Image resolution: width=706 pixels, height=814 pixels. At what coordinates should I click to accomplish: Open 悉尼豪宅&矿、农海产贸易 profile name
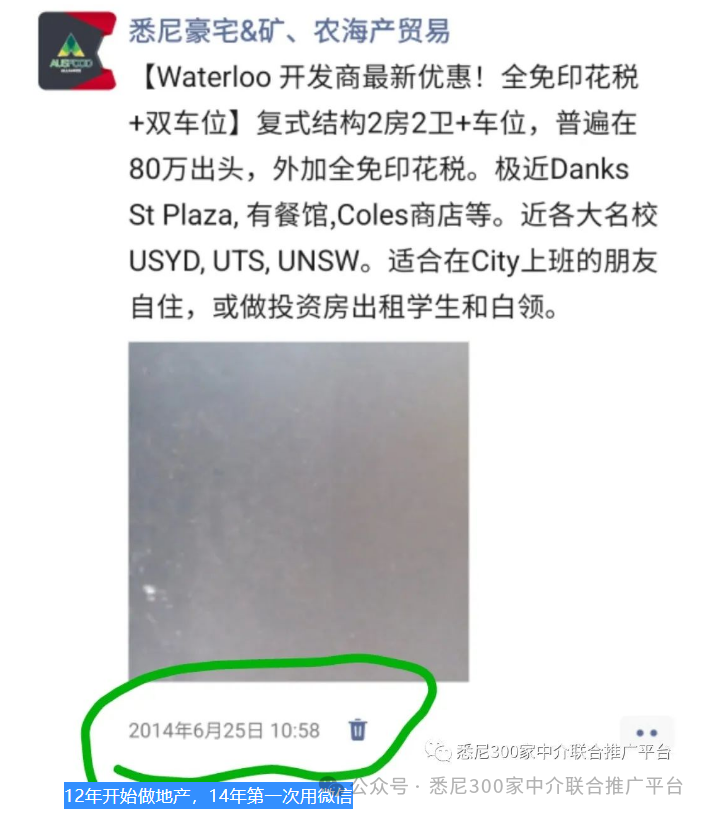(289, 31)
